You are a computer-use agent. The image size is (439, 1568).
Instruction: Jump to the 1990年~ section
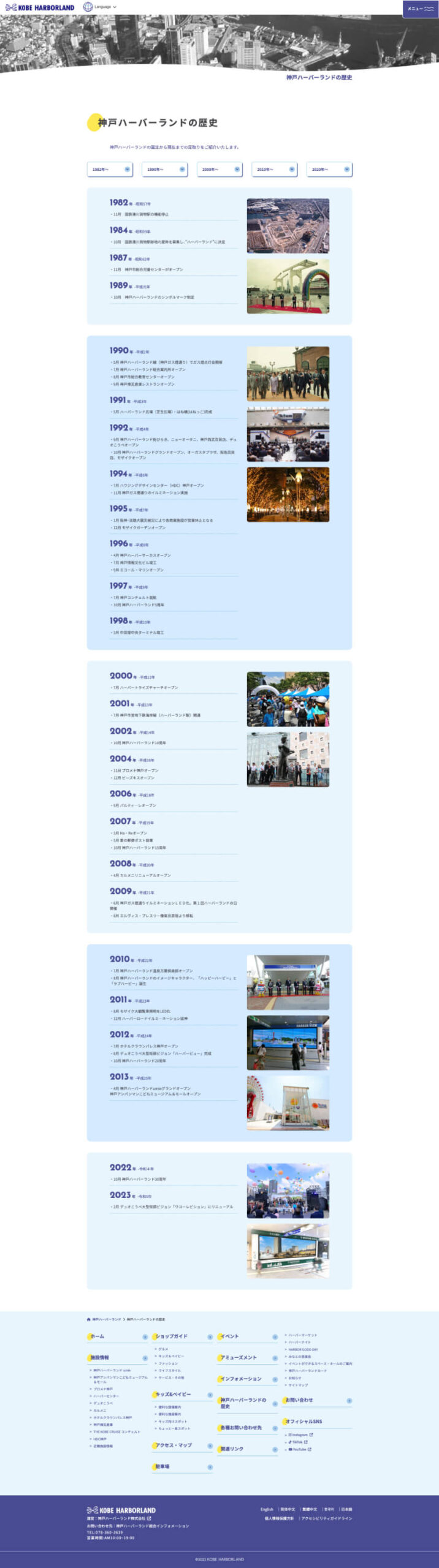click(164, 170)
